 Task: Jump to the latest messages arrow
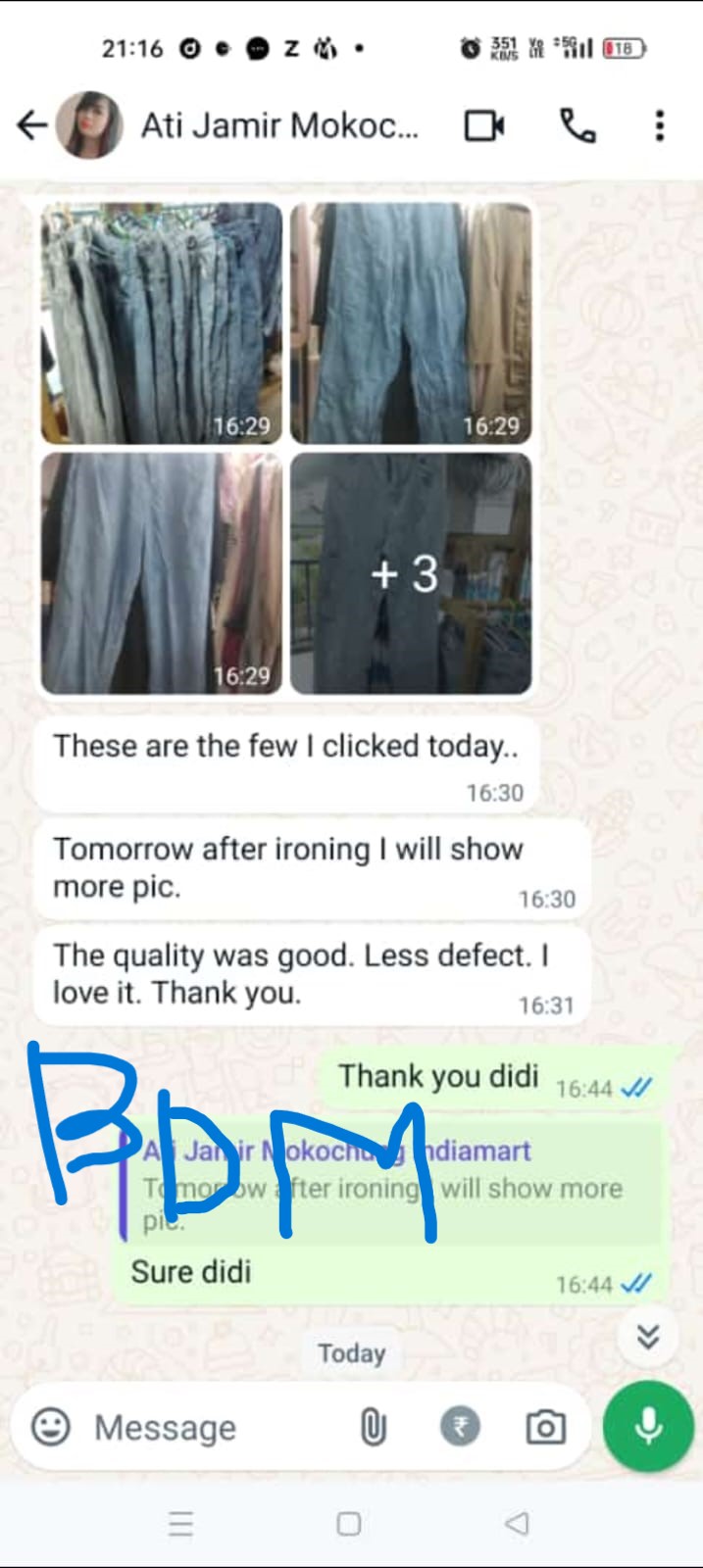pos(648,1337)
